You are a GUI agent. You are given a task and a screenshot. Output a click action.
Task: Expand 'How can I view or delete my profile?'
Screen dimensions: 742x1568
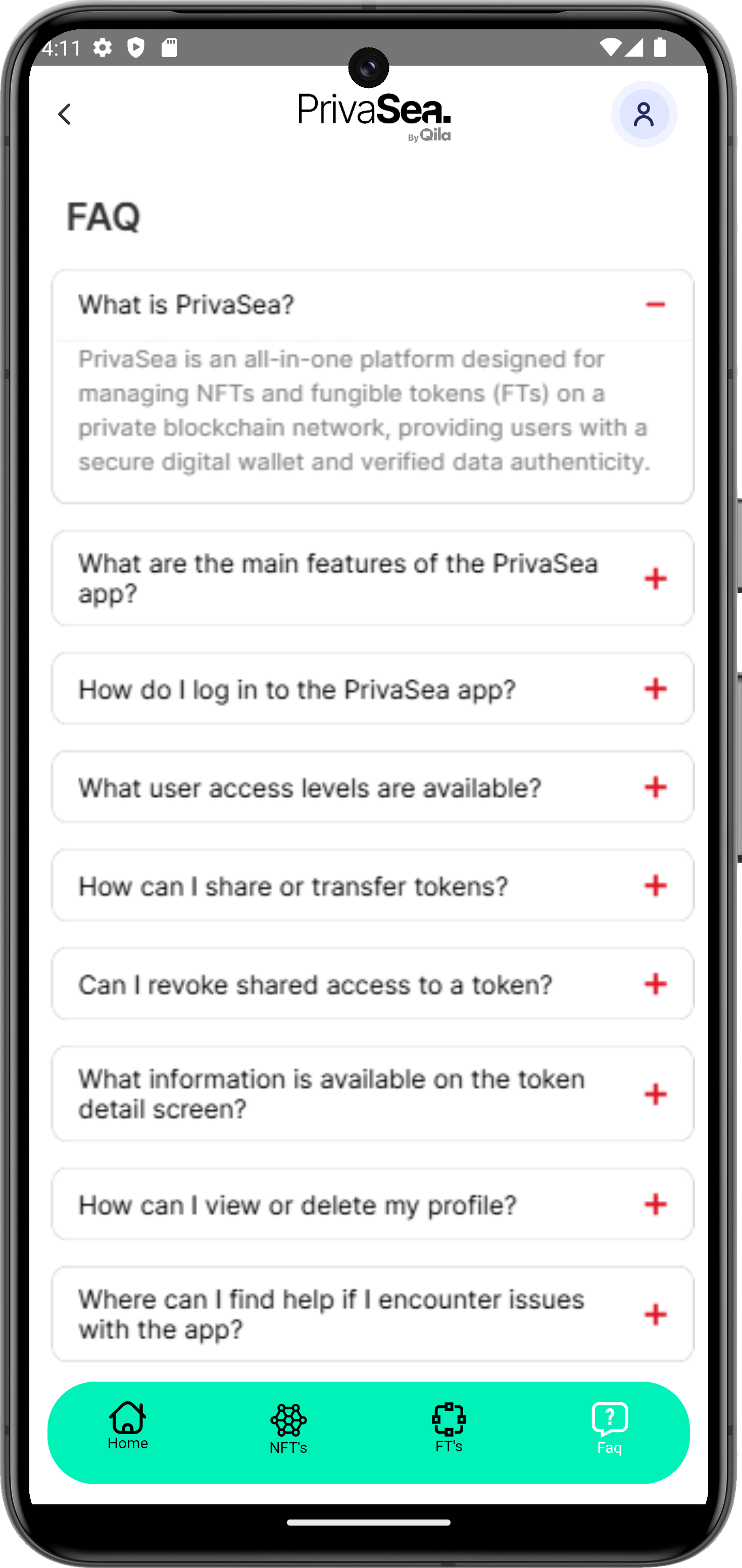[655, 1204]
